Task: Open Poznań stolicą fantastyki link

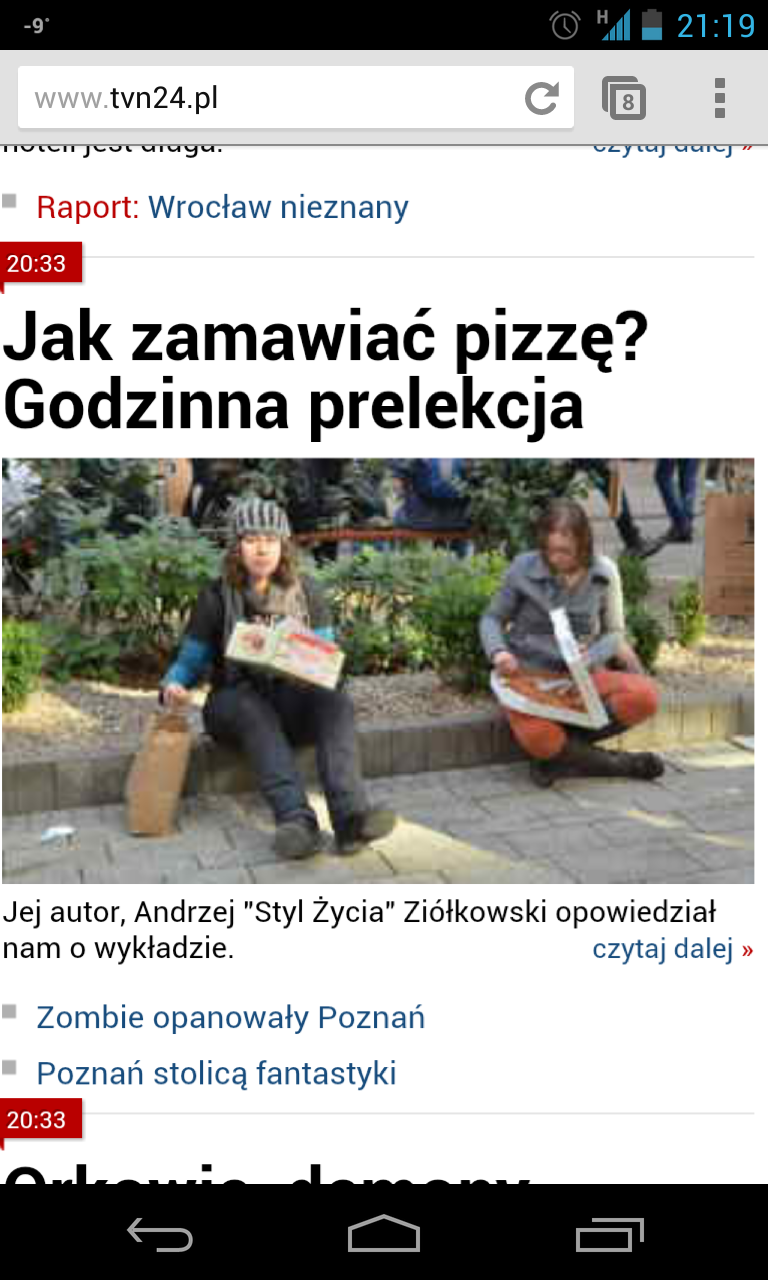Action: click(x=216, y=1073)
